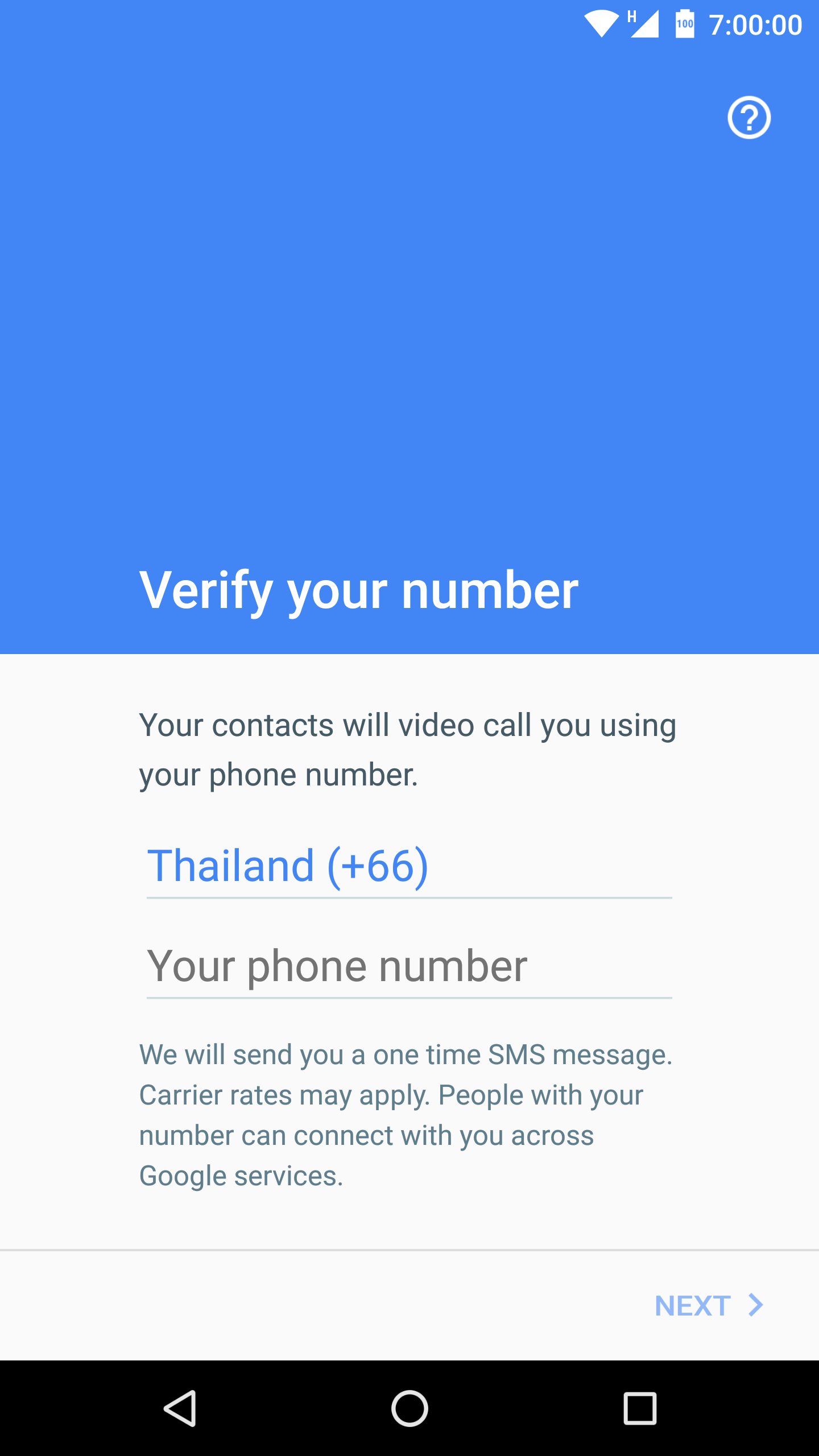The image size is (819, 1456).
Task: Focus the Your phone number field
Action: pyautogui.click(x=408, y=967)
